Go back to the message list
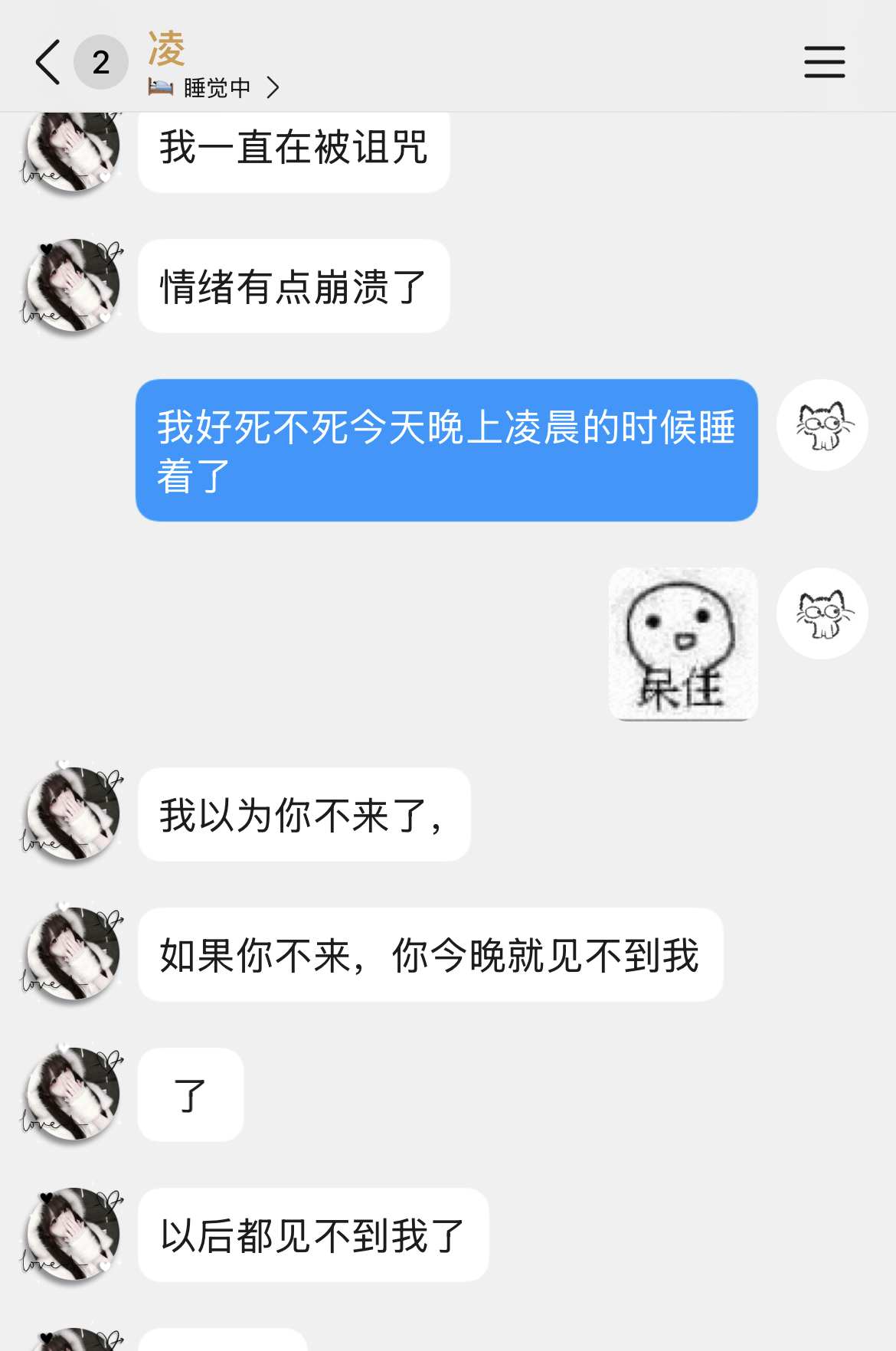The height and width of the screenshot is (1351, 896). (48, 62)
